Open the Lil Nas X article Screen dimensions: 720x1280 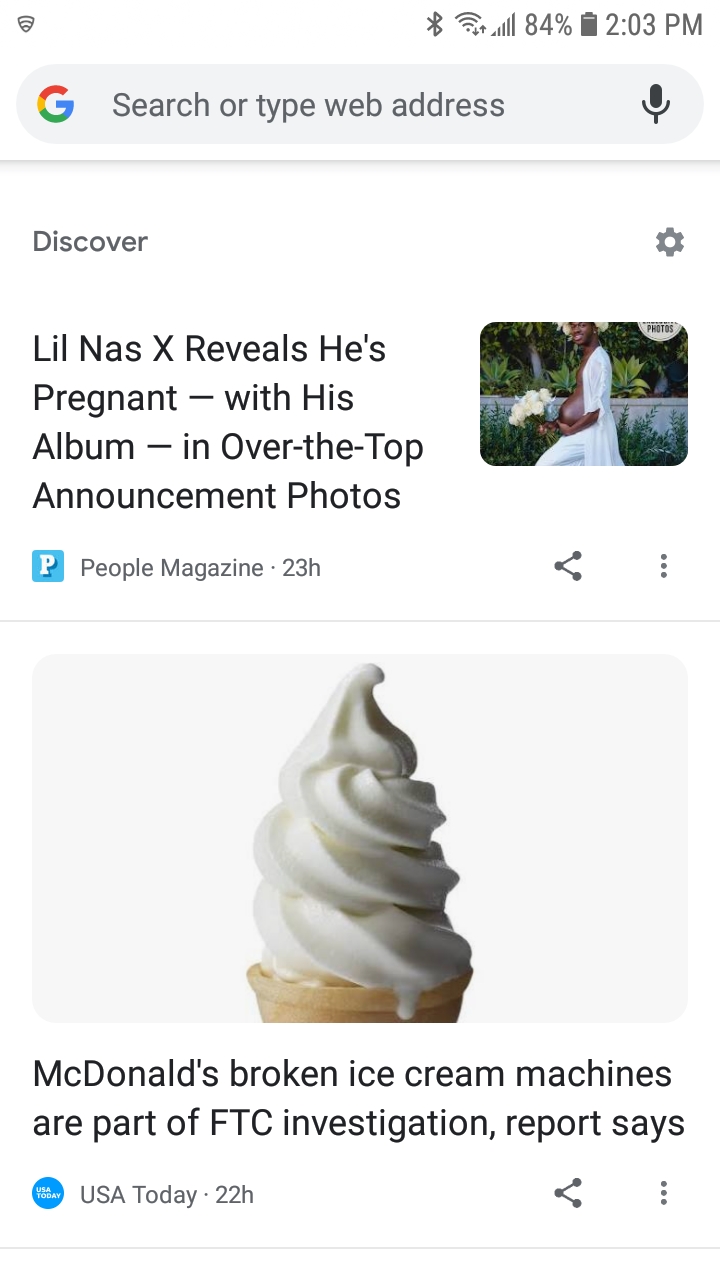pyautogui.click(x=228, y=422)
